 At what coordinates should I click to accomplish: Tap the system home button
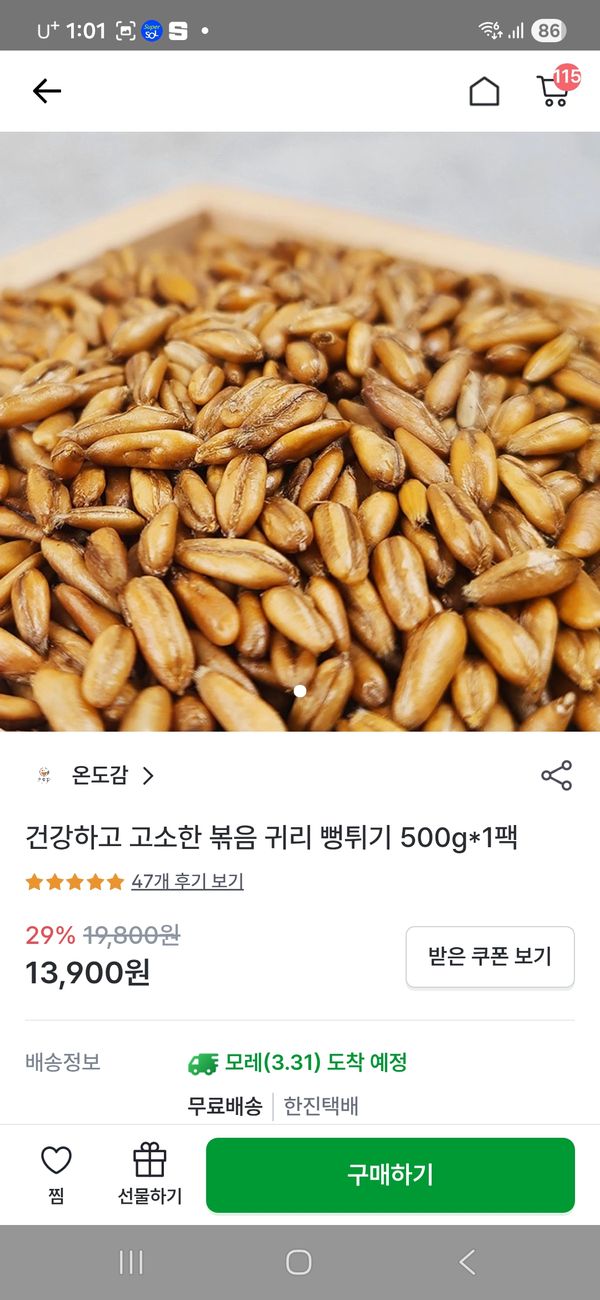coord(299,1262)
